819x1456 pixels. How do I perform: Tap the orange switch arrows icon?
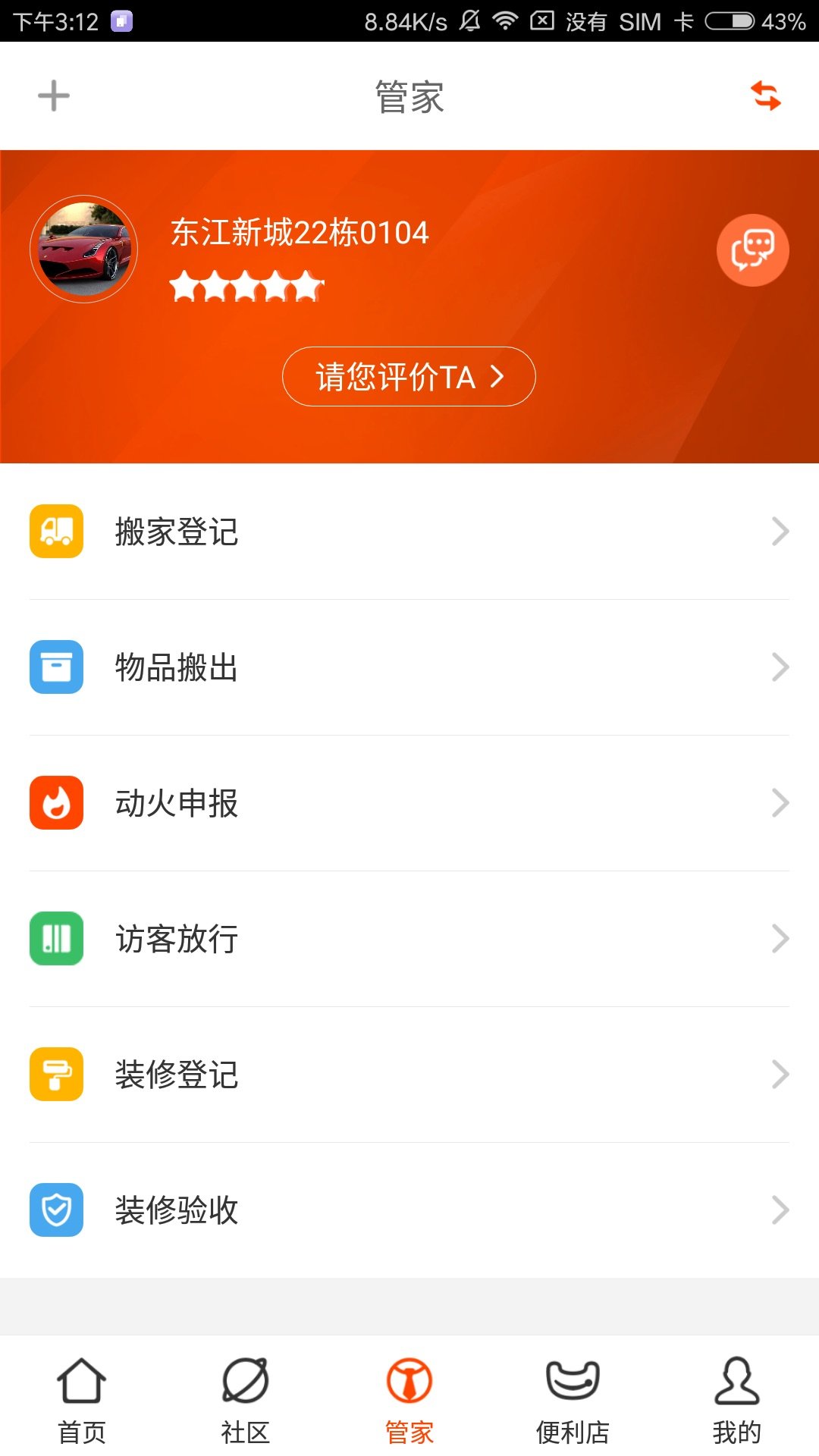coord(765,96)
